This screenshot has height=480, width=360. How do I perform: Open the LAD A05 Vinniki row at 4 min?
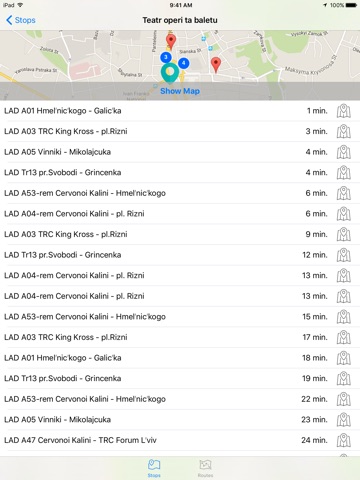point(180,152)
